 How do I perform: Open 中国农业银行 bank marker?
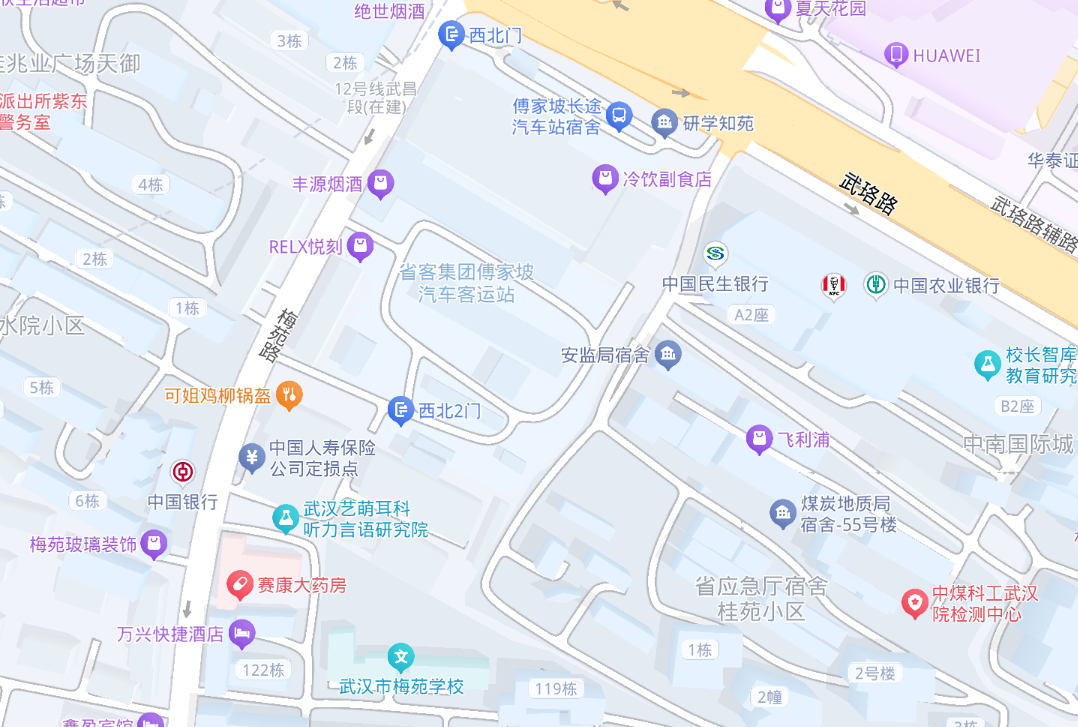(876, 285)
